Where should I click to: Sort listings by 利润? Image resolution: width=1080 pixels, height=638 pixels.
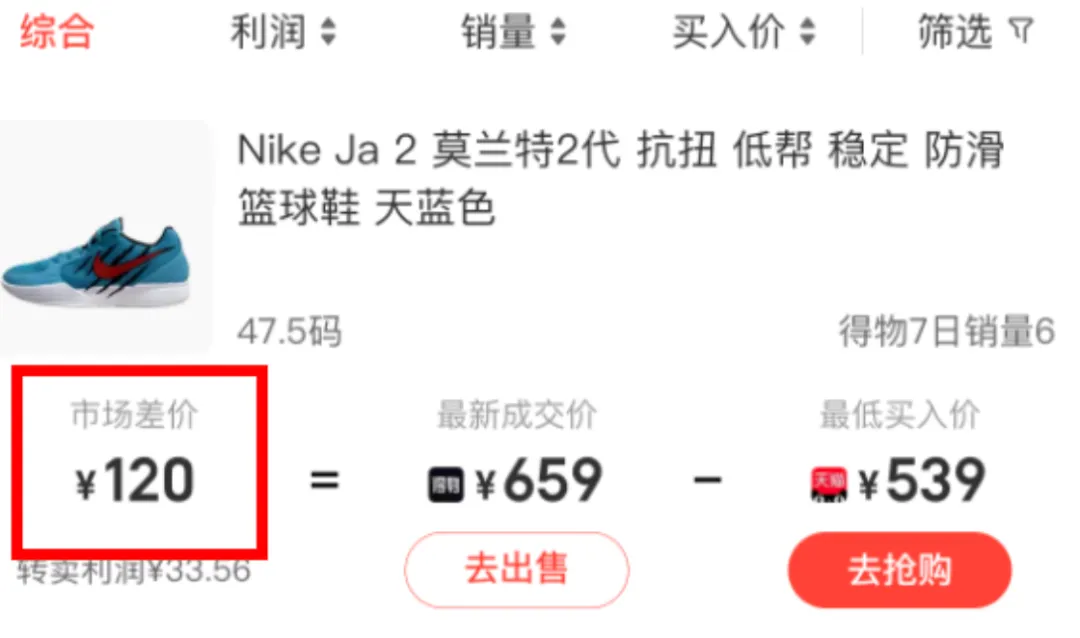[283, 33]
